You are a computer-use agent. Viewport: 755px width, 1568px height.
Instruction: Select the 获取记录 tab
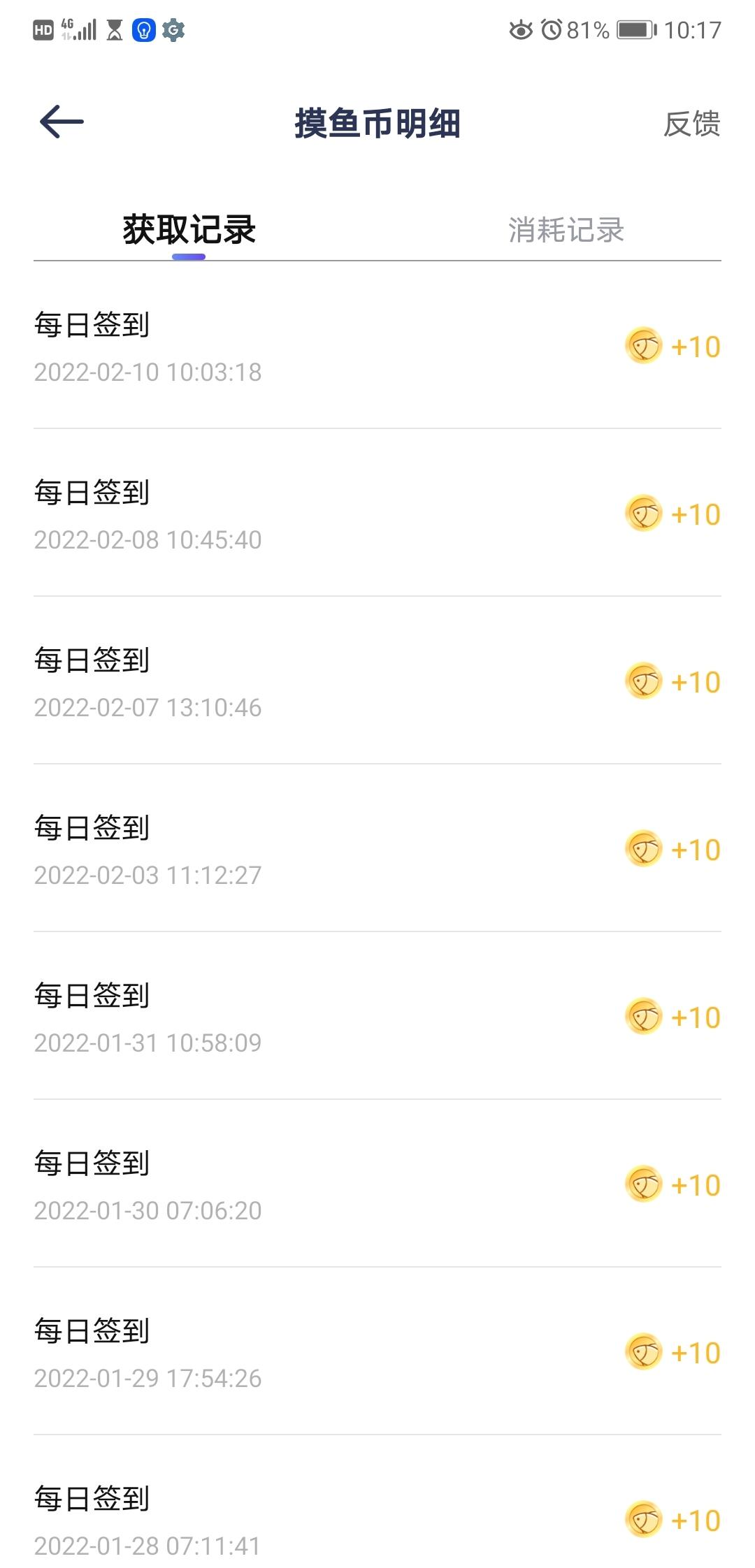pyautogui.click(x=189, y=230)
